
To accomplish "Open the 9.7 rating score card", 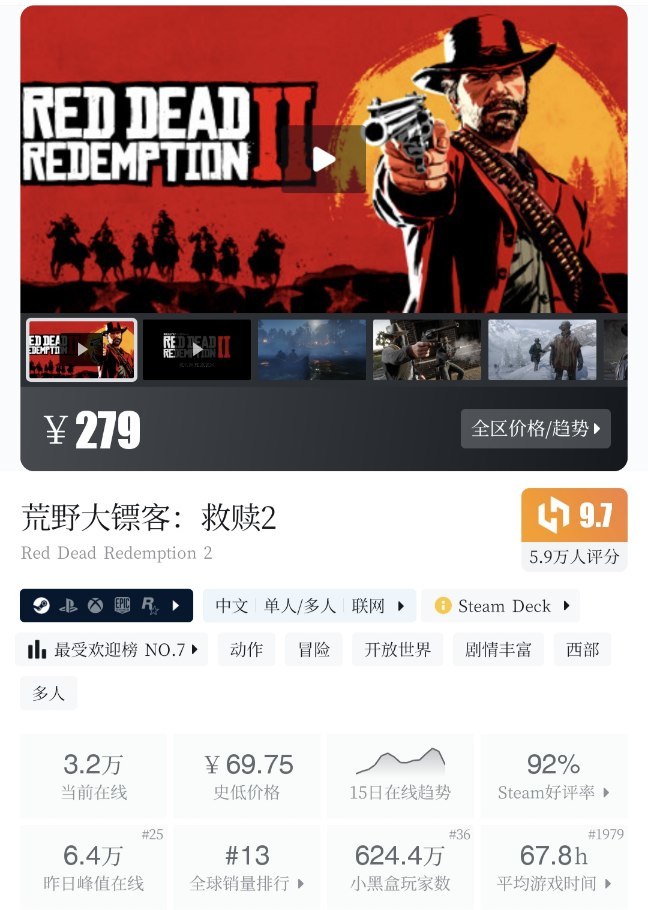I will point(574,529).
